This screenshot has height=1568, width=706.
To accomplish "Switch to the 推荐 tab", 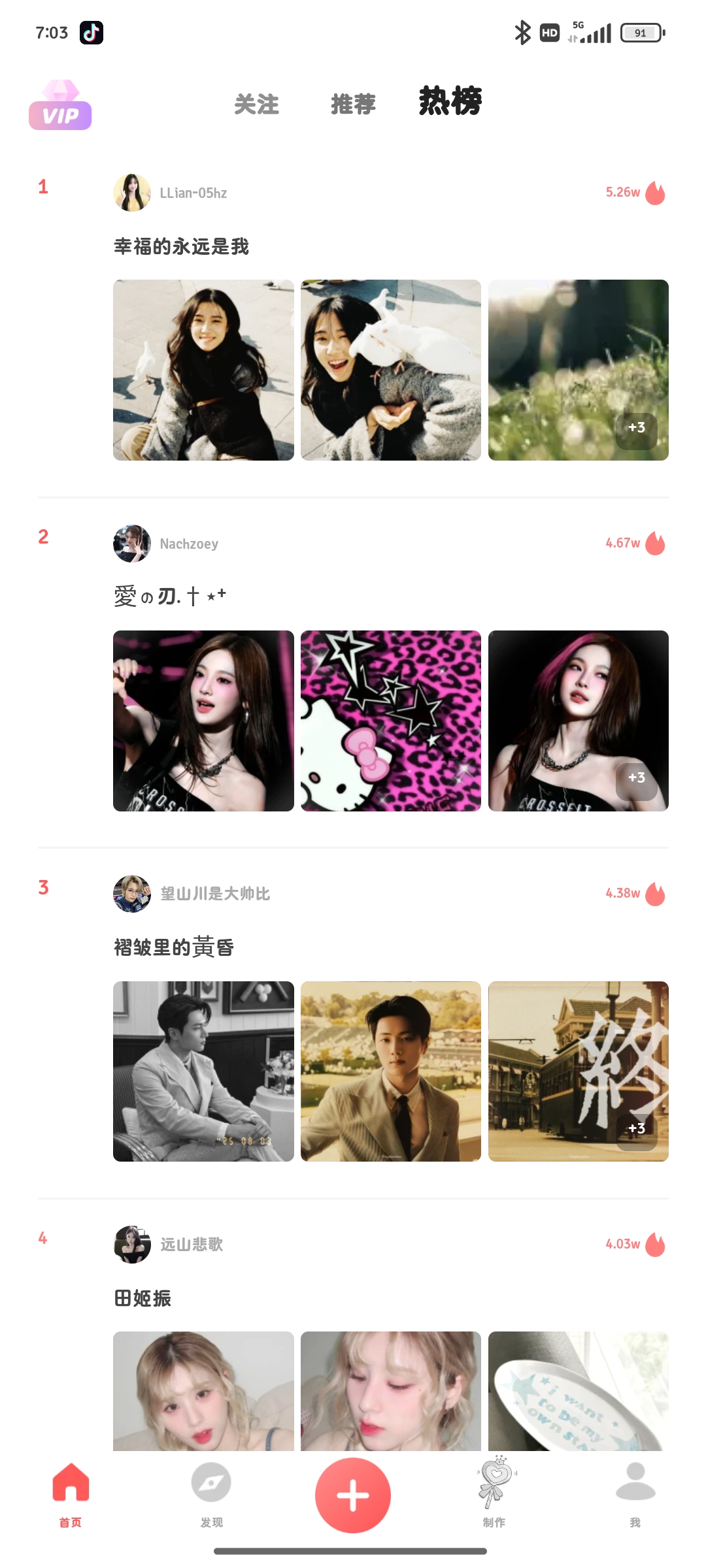I will (x=353, y=105).
